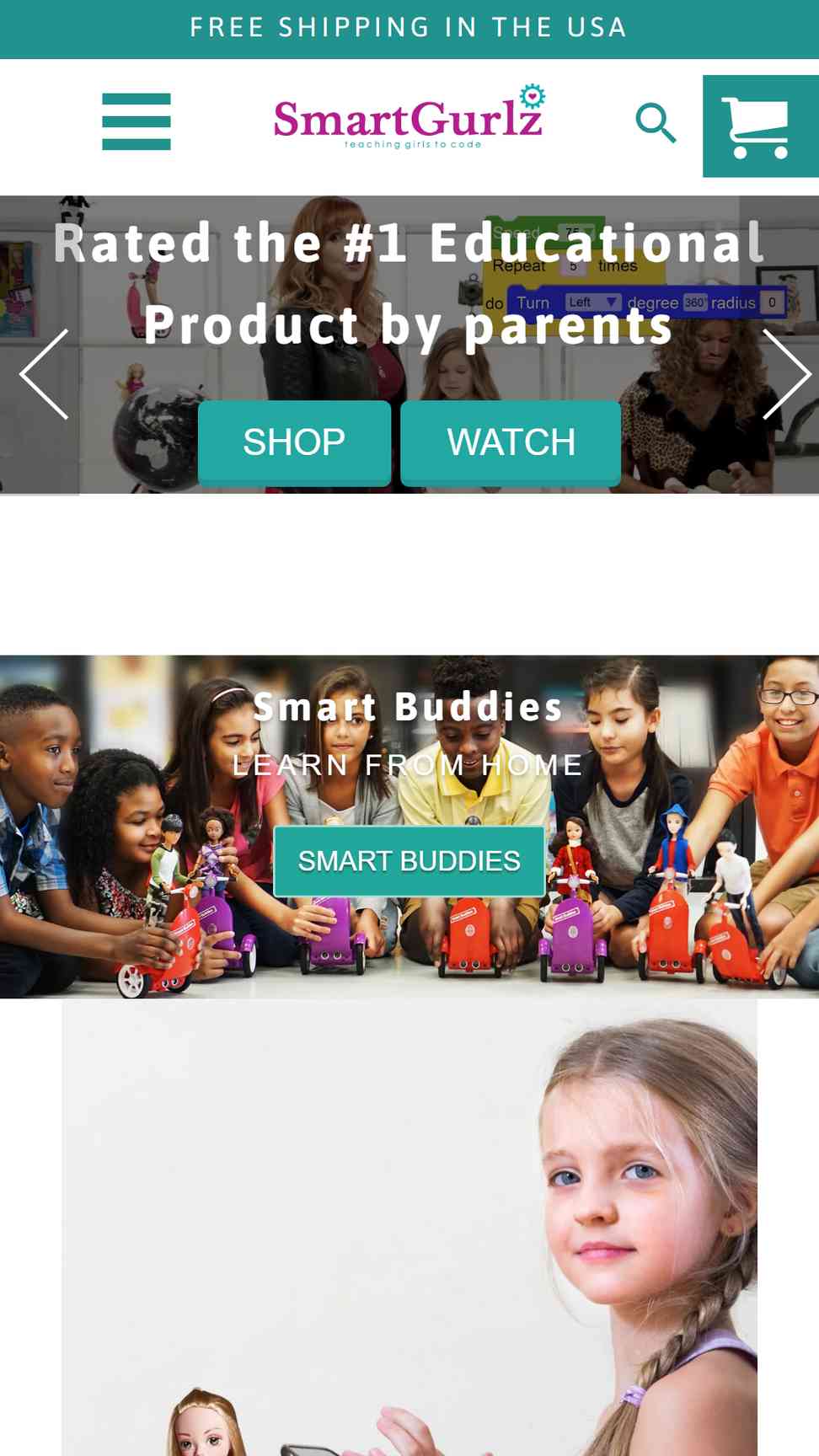Advance to the next carousel slide
This screenshot has height=1456, width=819.
point(786,374)
